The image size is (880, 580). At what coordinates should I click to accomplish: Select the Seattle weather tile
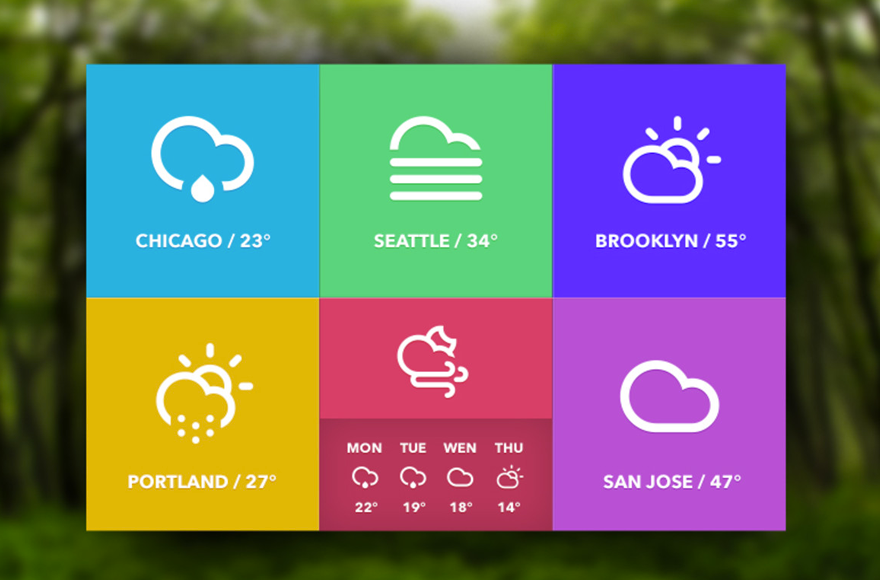point(436,181)
